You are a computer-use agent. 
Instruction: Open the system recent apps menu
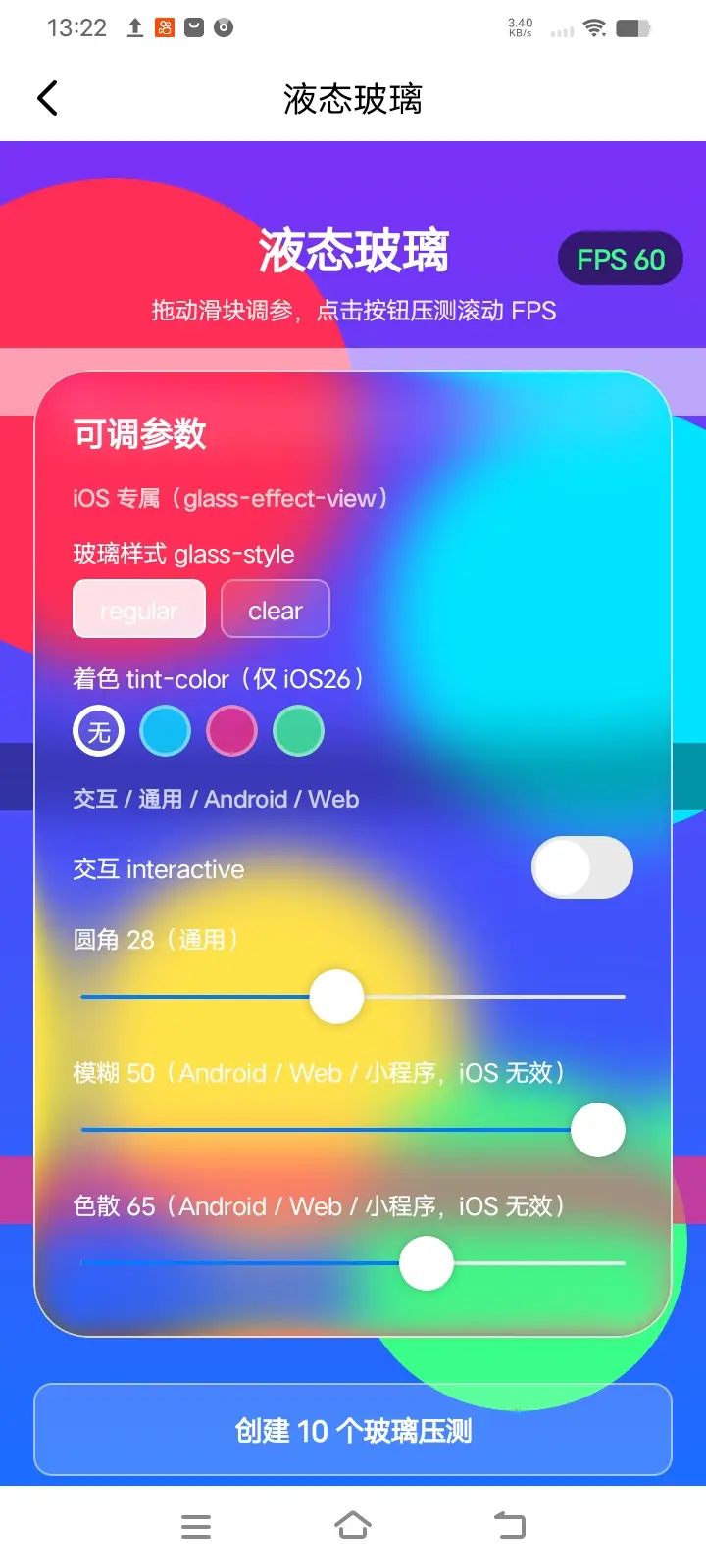tap(196, 1526)
